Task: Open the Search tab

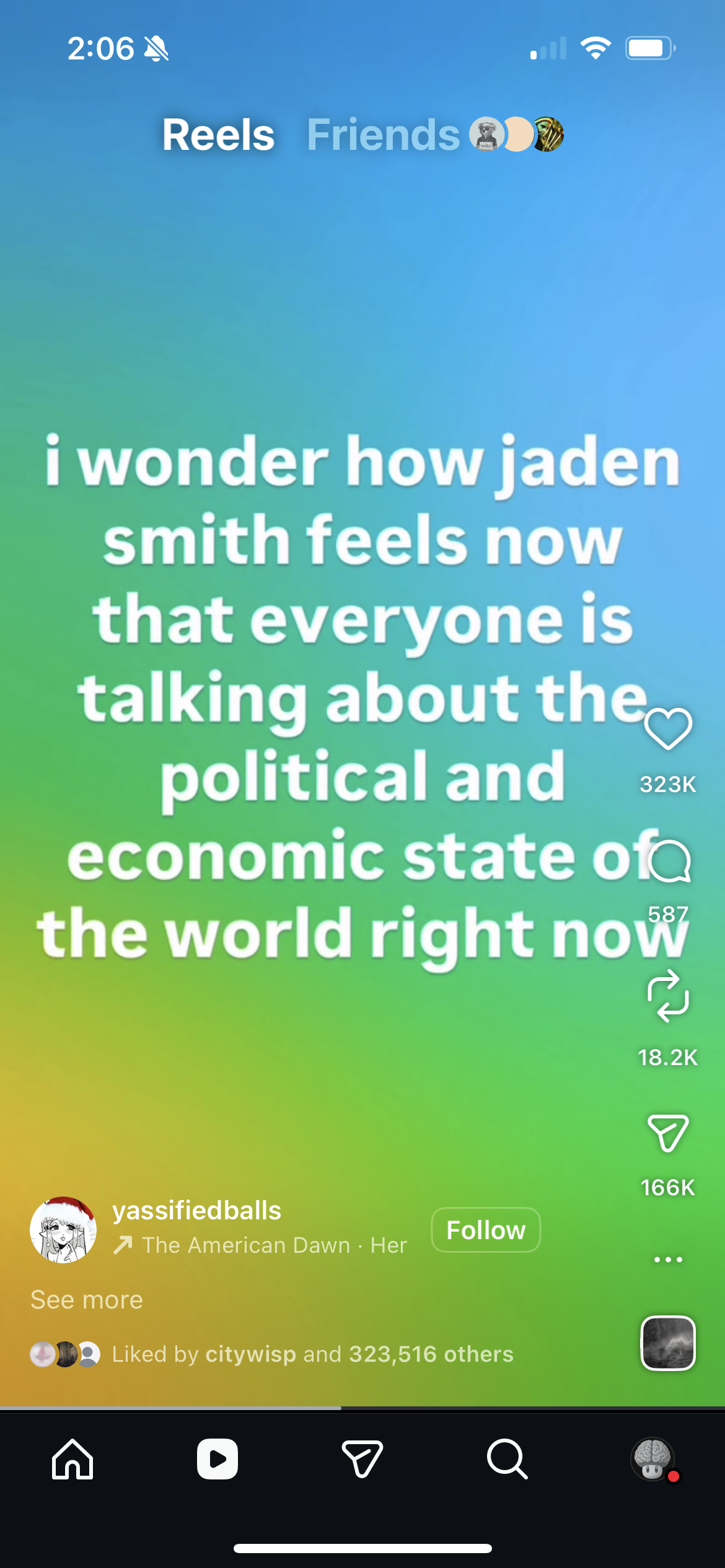Action: [x=507, y=1459]
